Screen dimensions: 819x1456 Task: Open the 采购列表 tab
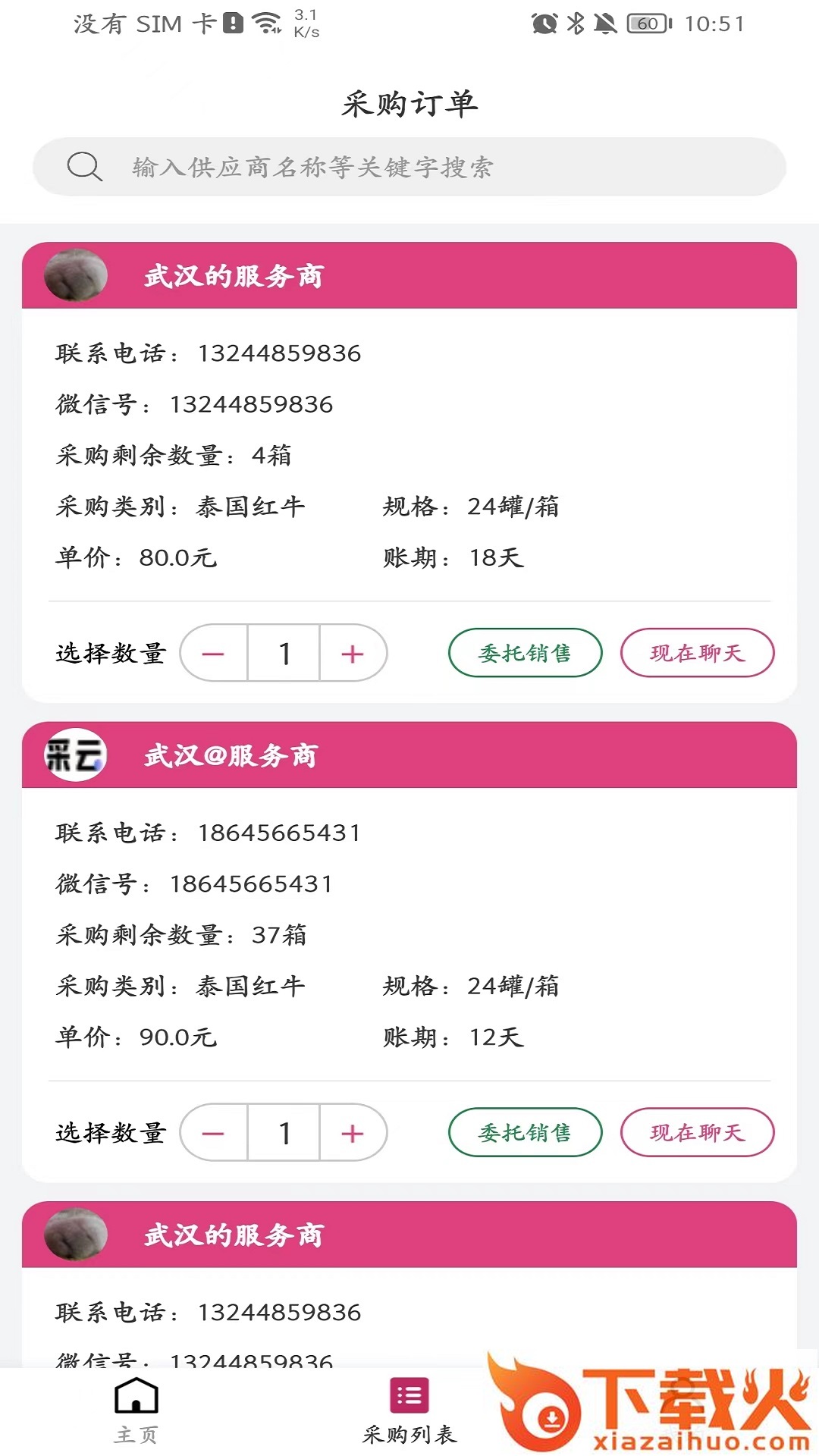(409, 1410)
